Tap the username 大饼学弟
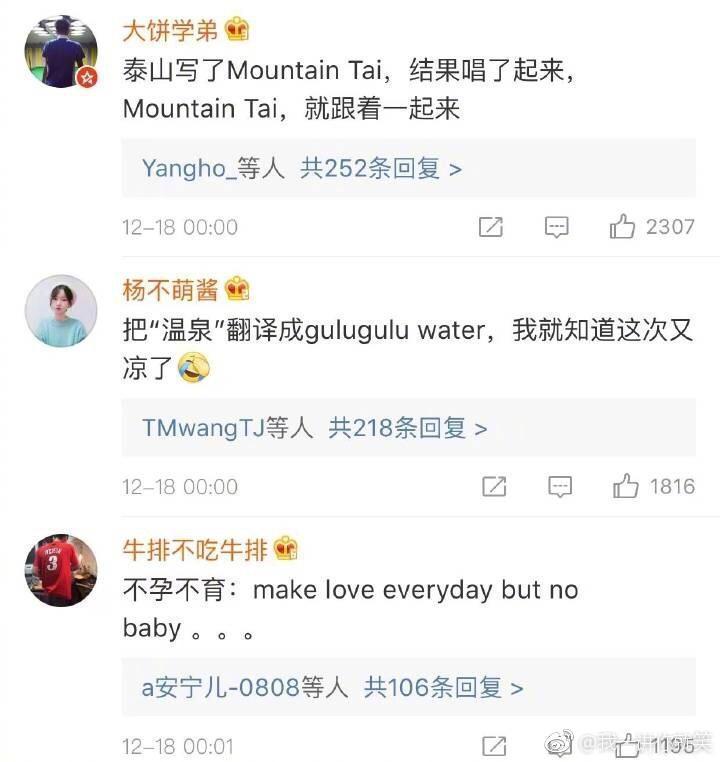Image resolution: width=720 pixels, height=762 pixels. (x=170, y=31)
